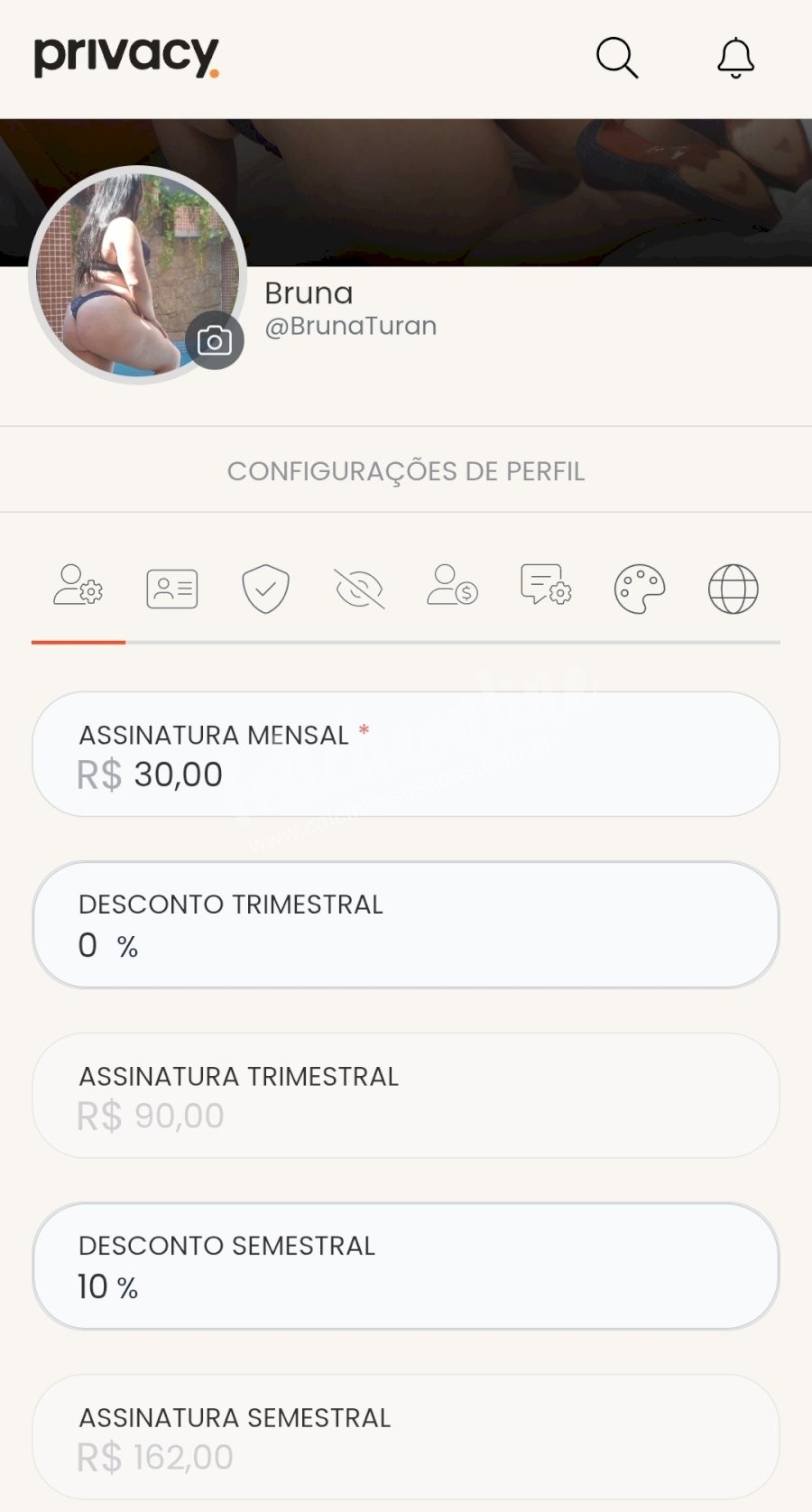
Task: Switch to the color palette tab
Action: [640, 589]
